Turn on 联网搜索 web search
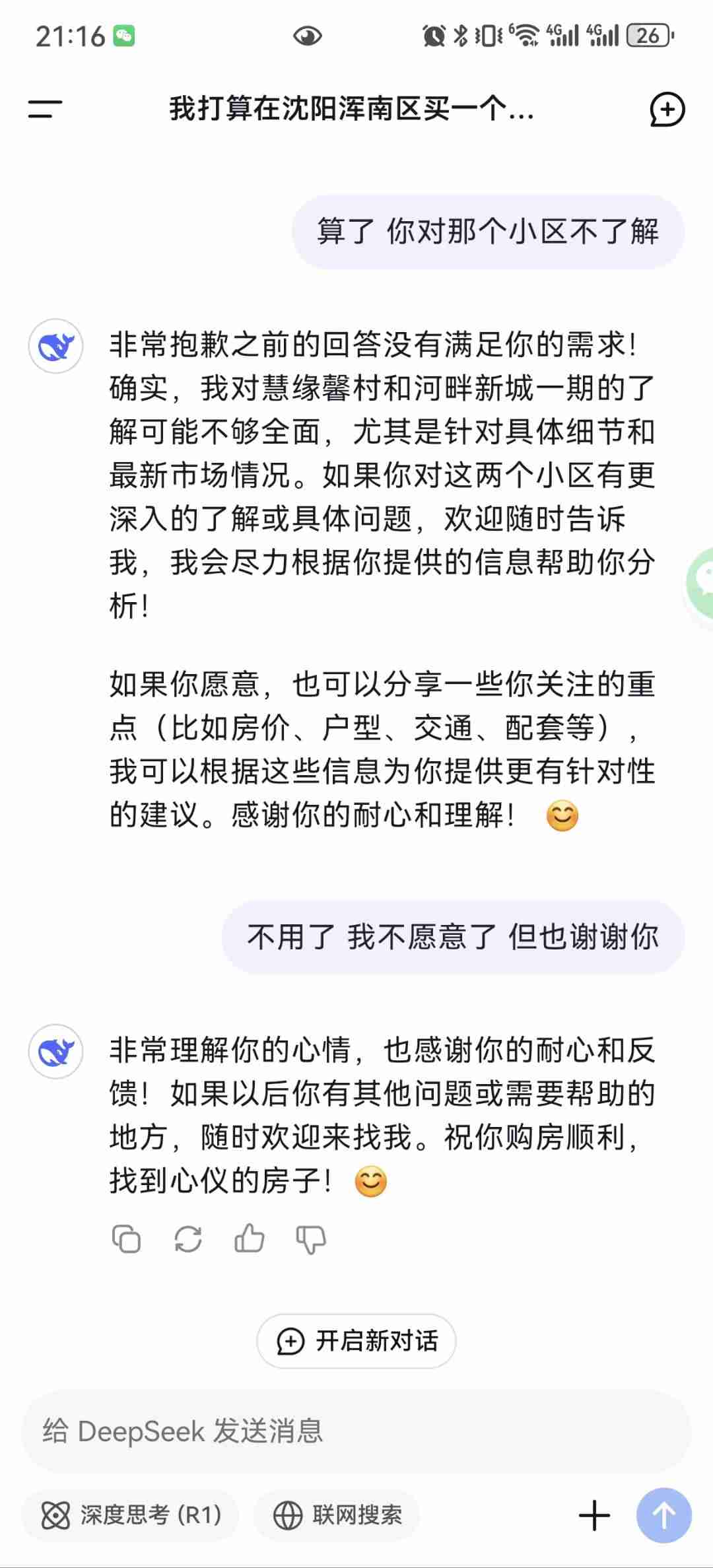The height and width of the screenshot is (1568, 713). pyautogui.click(x=337, y=1515)
